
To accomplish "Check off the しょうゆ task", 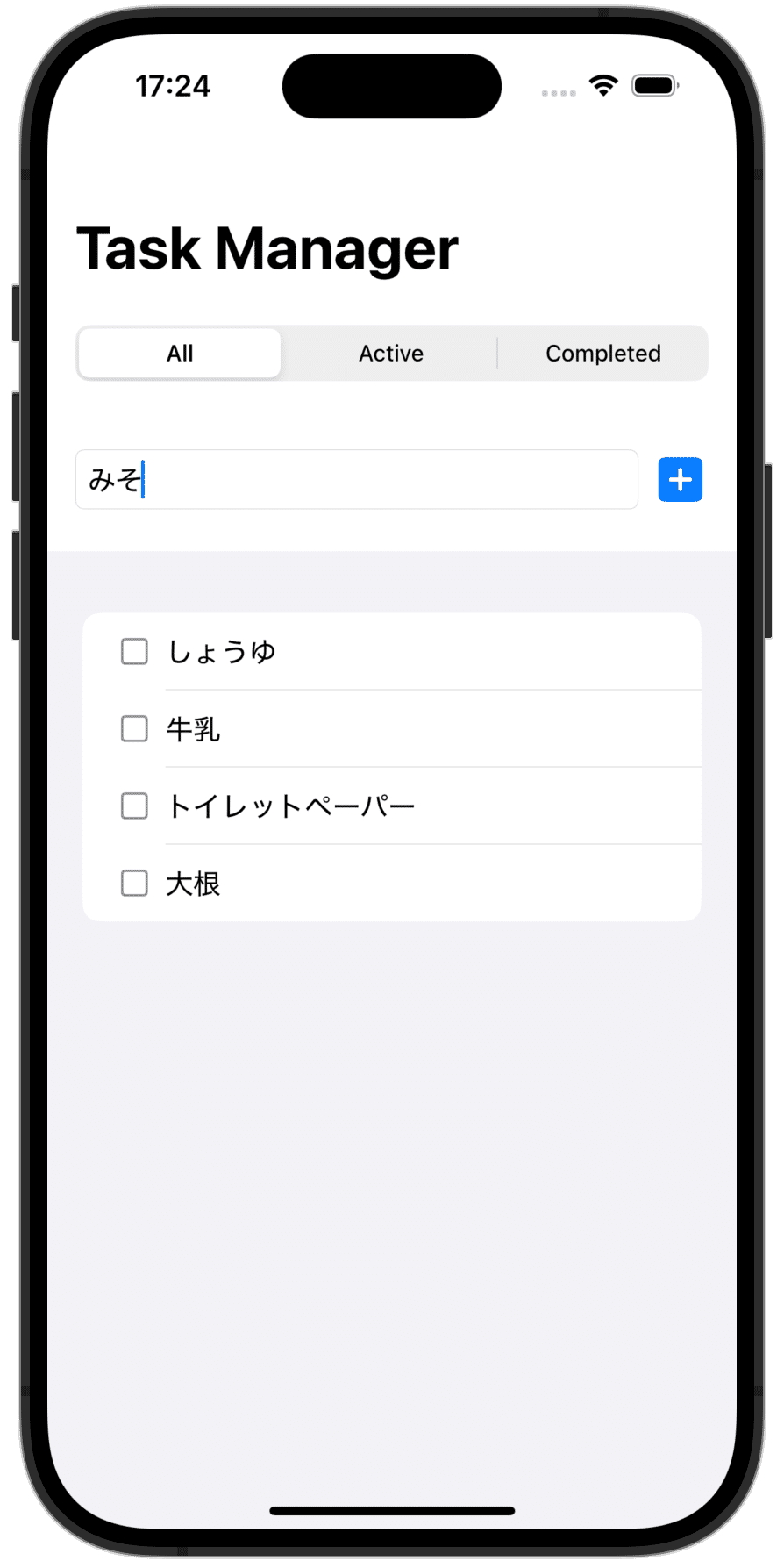I will (x=134, y=652).
